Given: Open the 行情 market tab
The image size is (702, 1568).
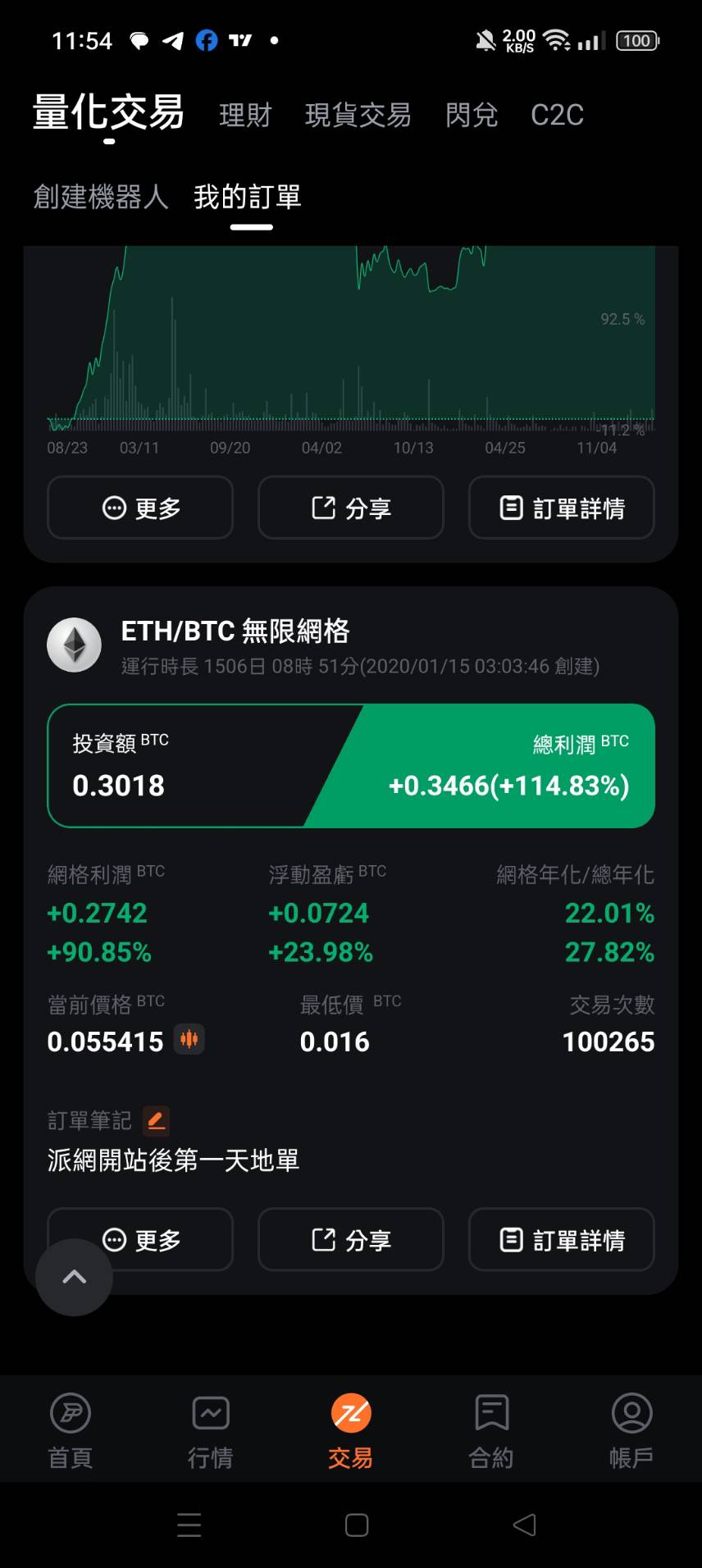Looking at the screenshot, I should pyautogui.click(x=211, y=1429).
